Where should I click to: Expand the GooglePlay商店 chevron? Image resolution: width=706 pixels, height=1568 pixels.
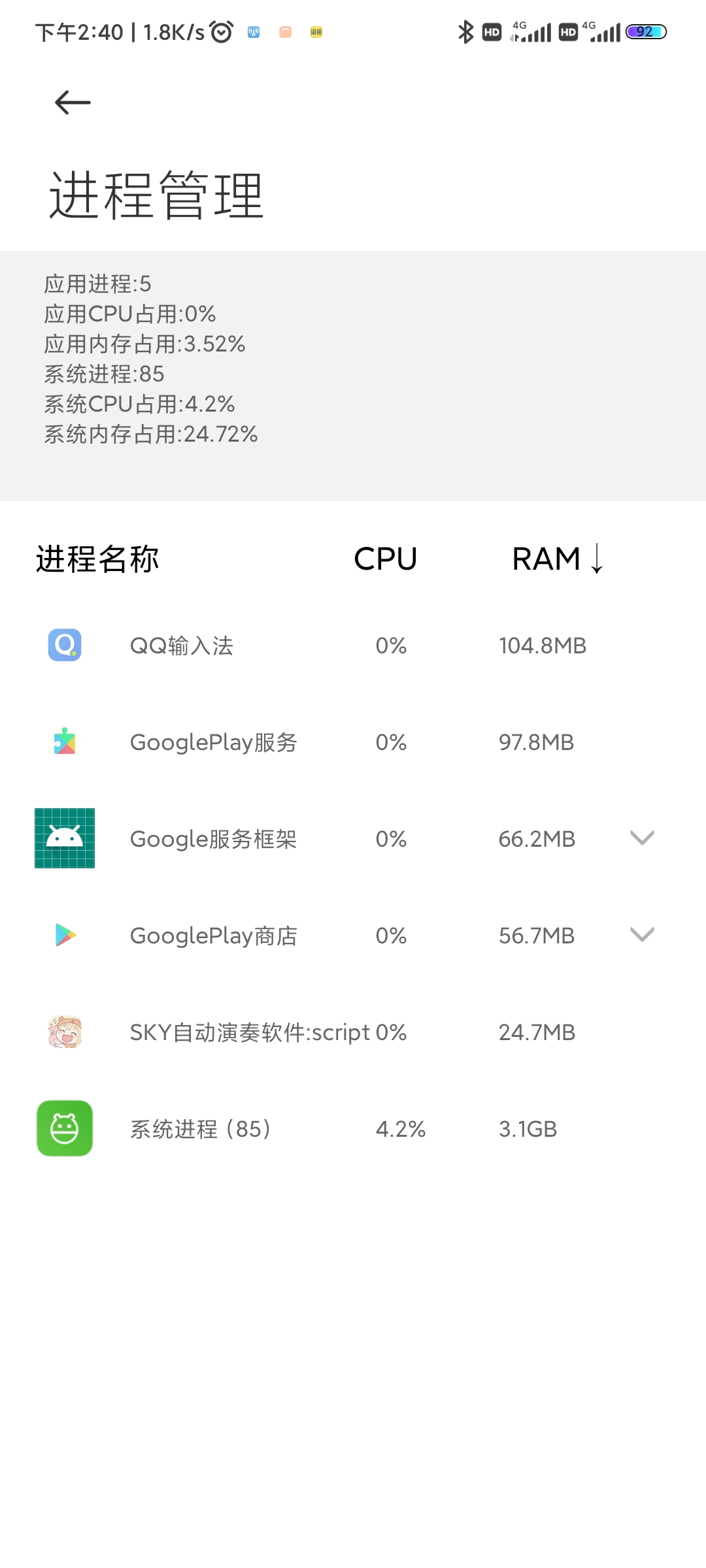[642, 935]
